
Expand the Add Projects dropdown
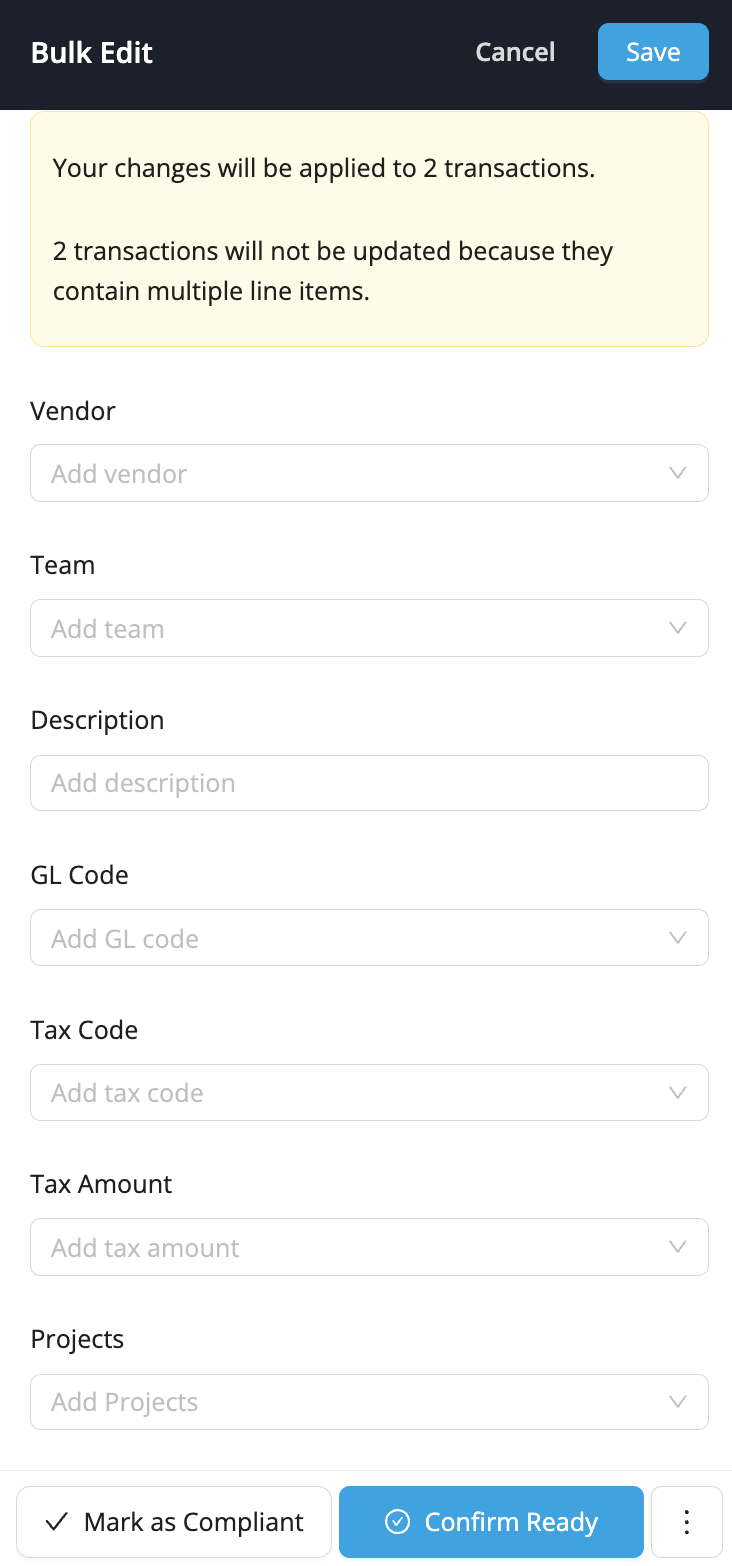click(369, 1402)
